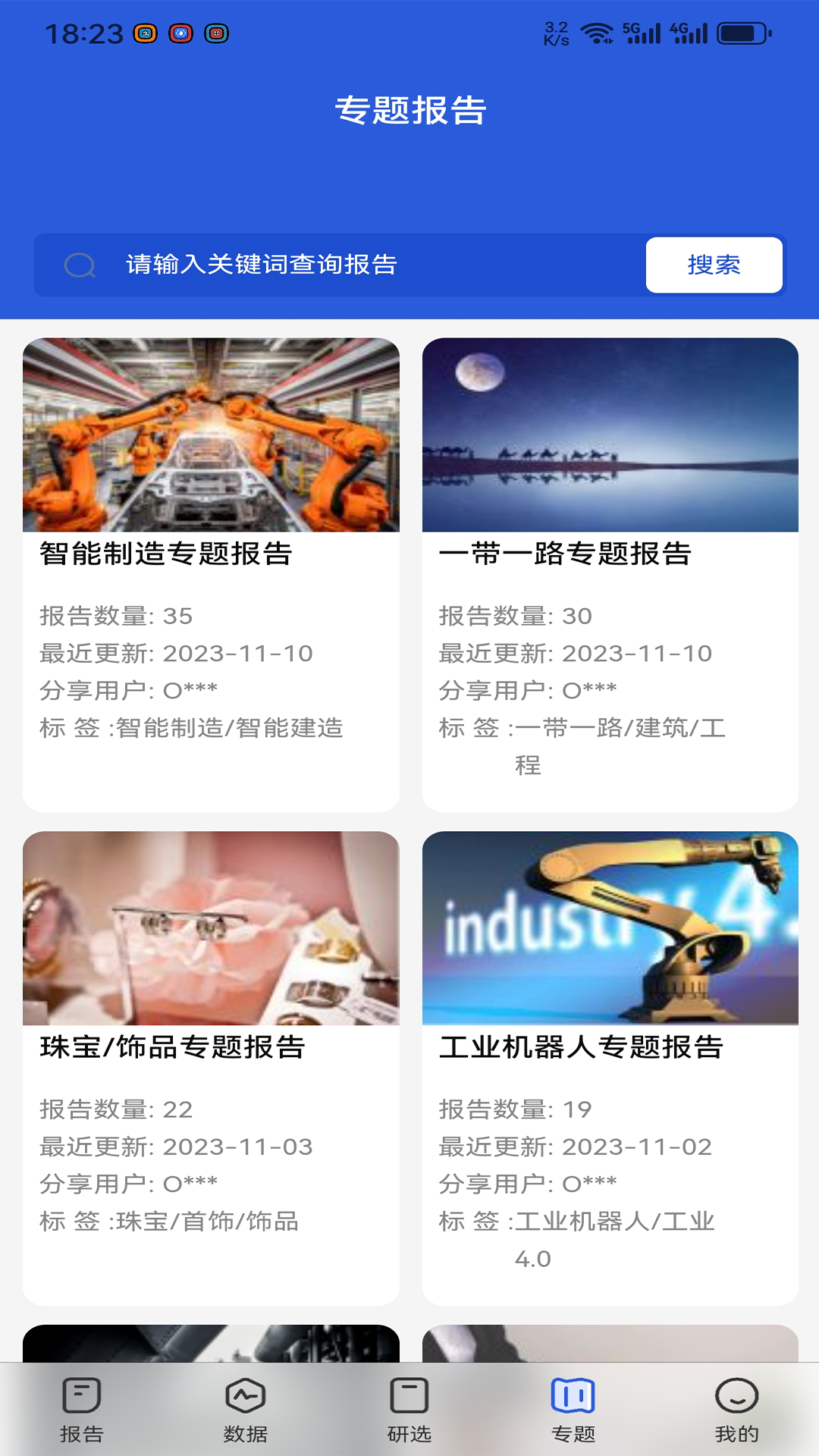This screenshot has width=819, height=1456.
Task: Click the magnifying glass search icon
Action: (x=80, y=265)
